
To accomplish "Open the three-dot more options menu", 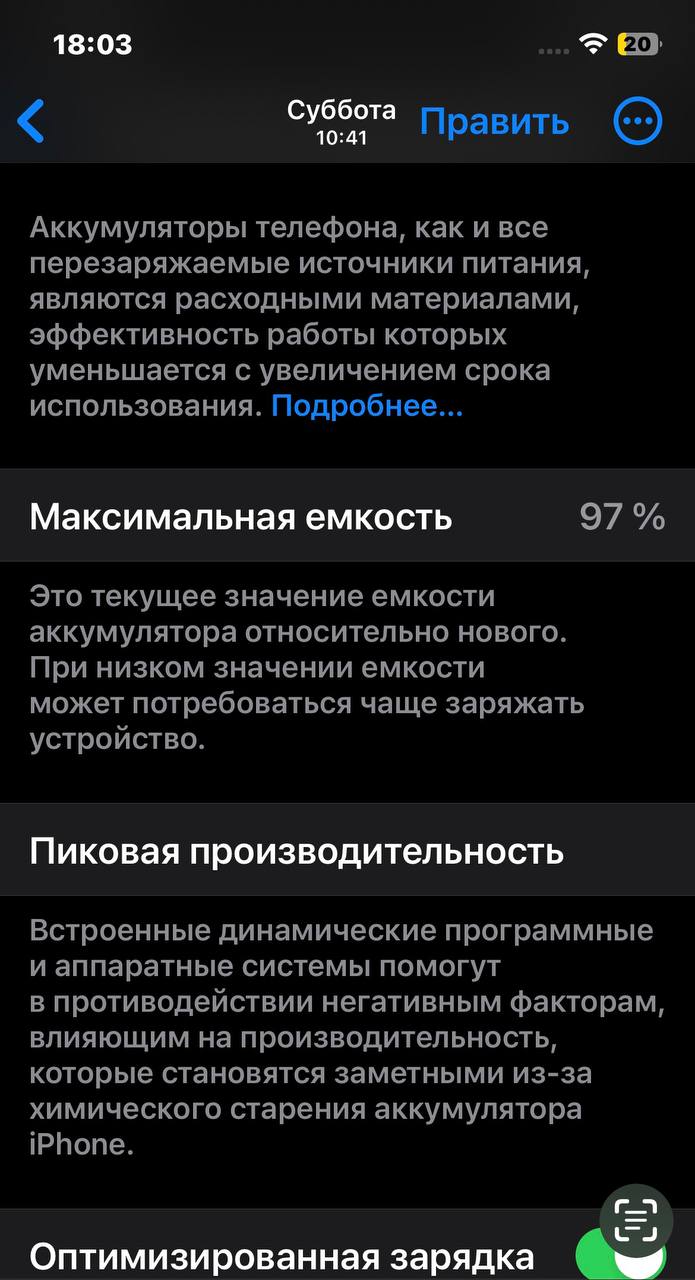I will (637, 122).
